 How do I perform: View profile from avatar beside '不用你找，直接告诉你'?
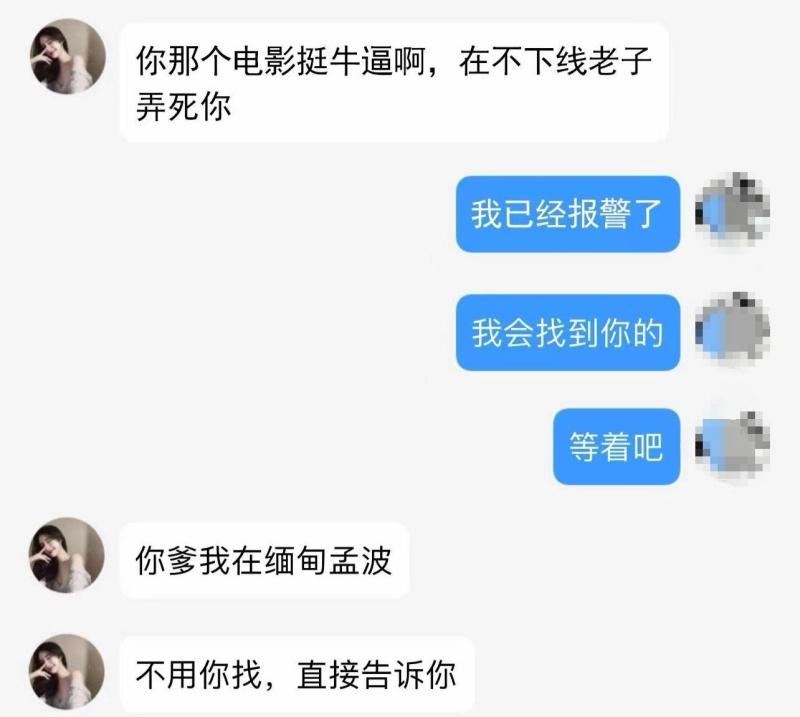67,672
